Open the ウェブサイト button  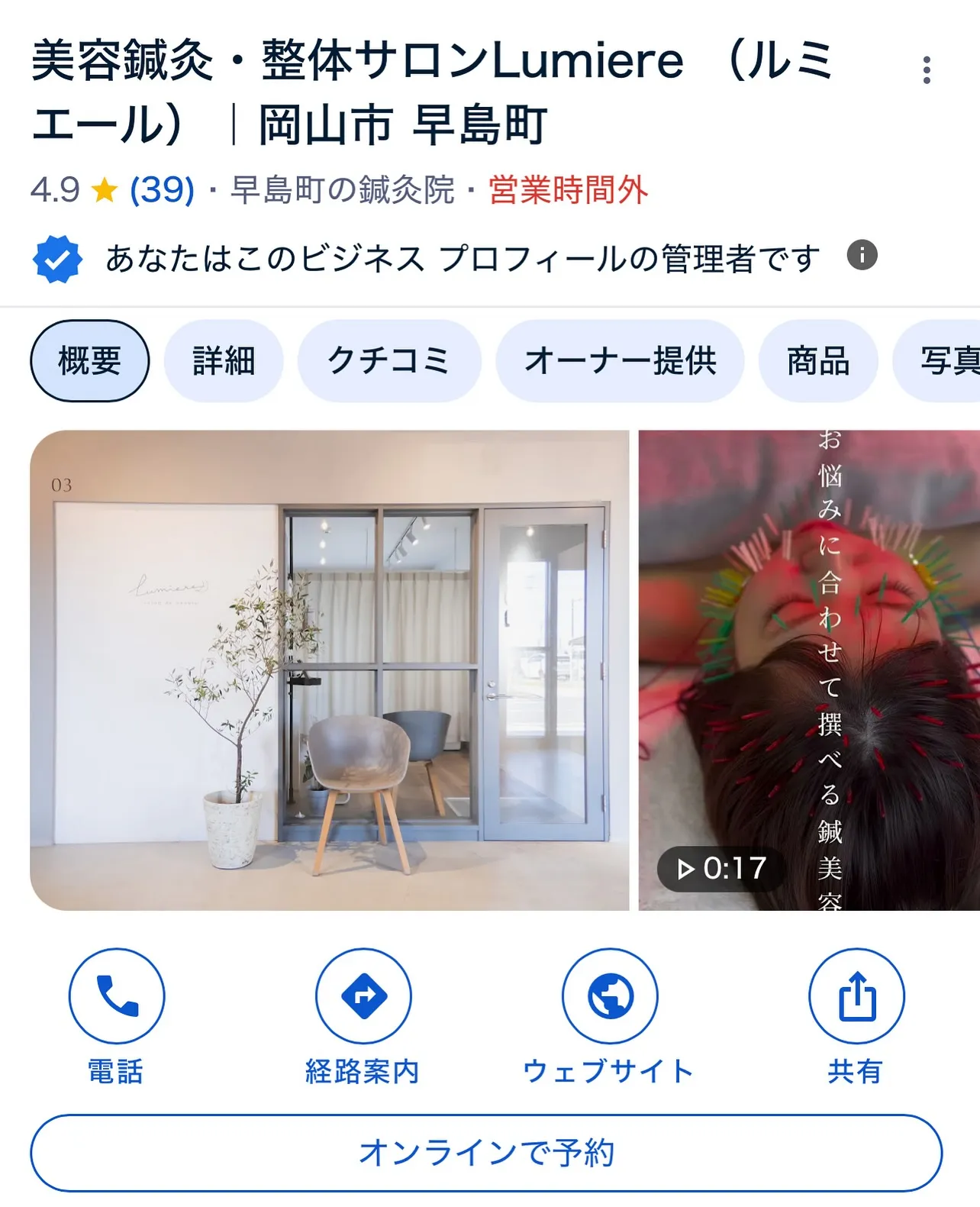click(x=610, y=996)
